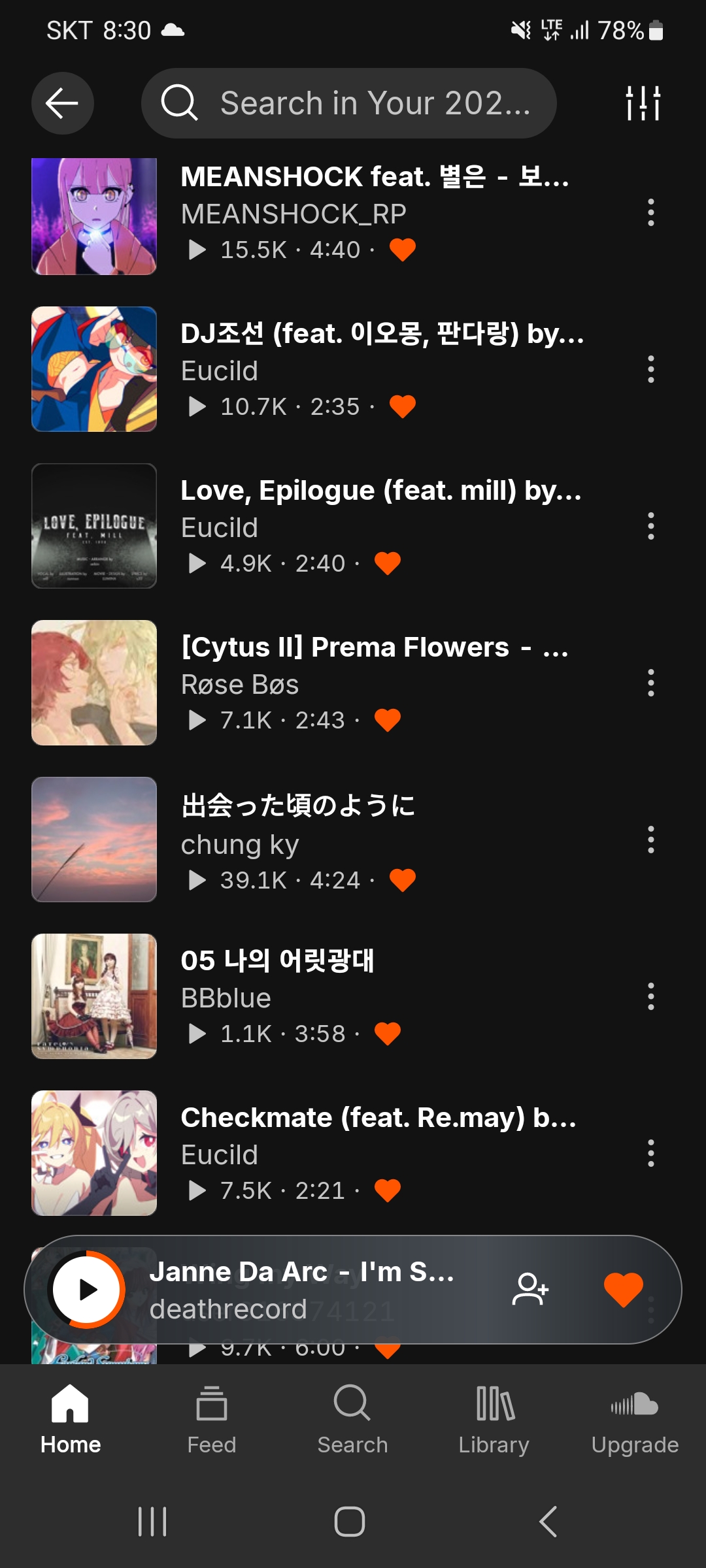The height and width of the screenshot is (1568, 706).
Task: Open more options for DJ조선 track
Action: point(650,370)
